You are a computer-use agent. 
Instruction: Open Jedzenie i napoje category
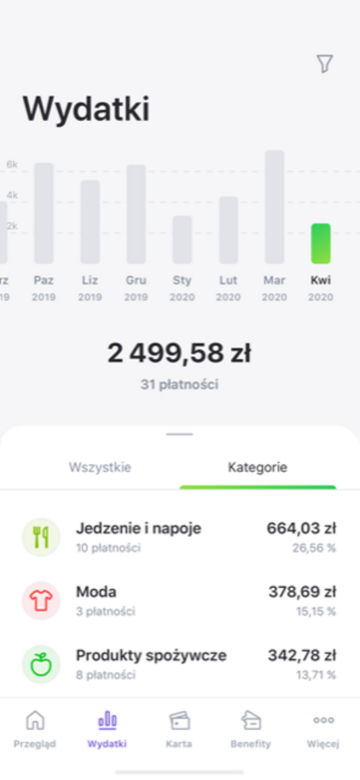click(180, 537)
